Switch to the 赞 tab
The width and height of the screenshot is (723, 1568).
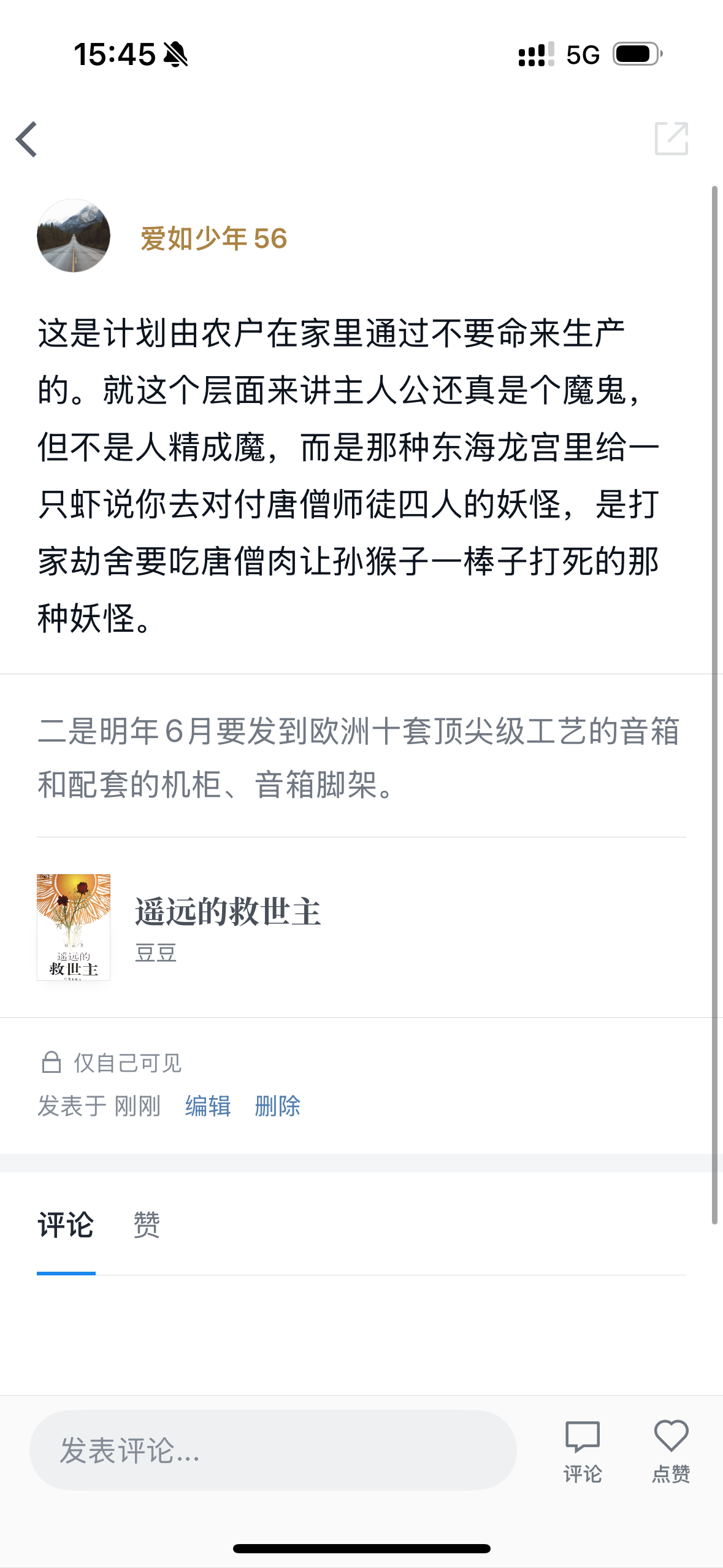coord(147,1225)
